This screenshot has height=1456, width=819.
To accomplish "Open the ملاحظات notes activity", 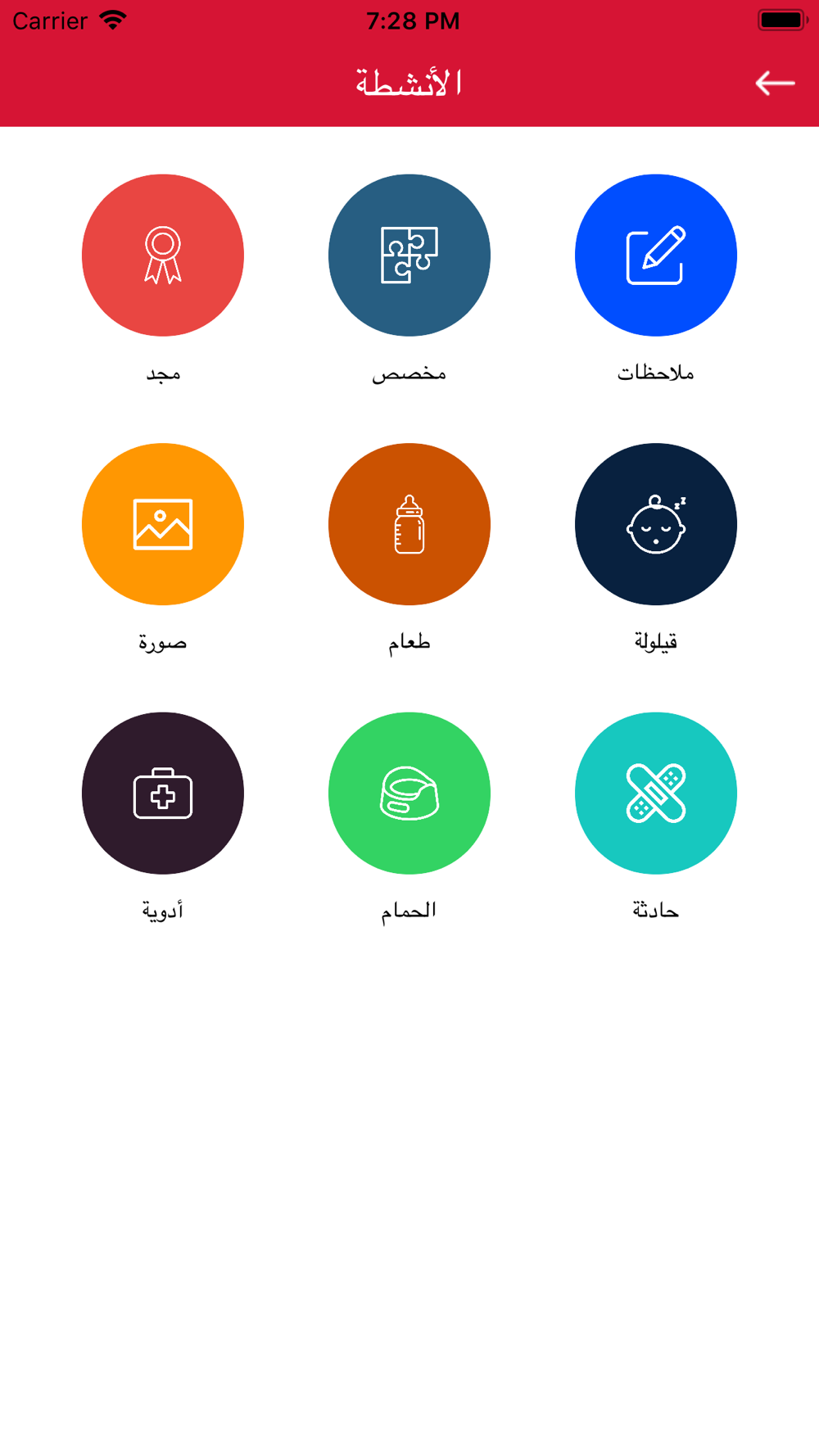I will (x=655, y=255).
